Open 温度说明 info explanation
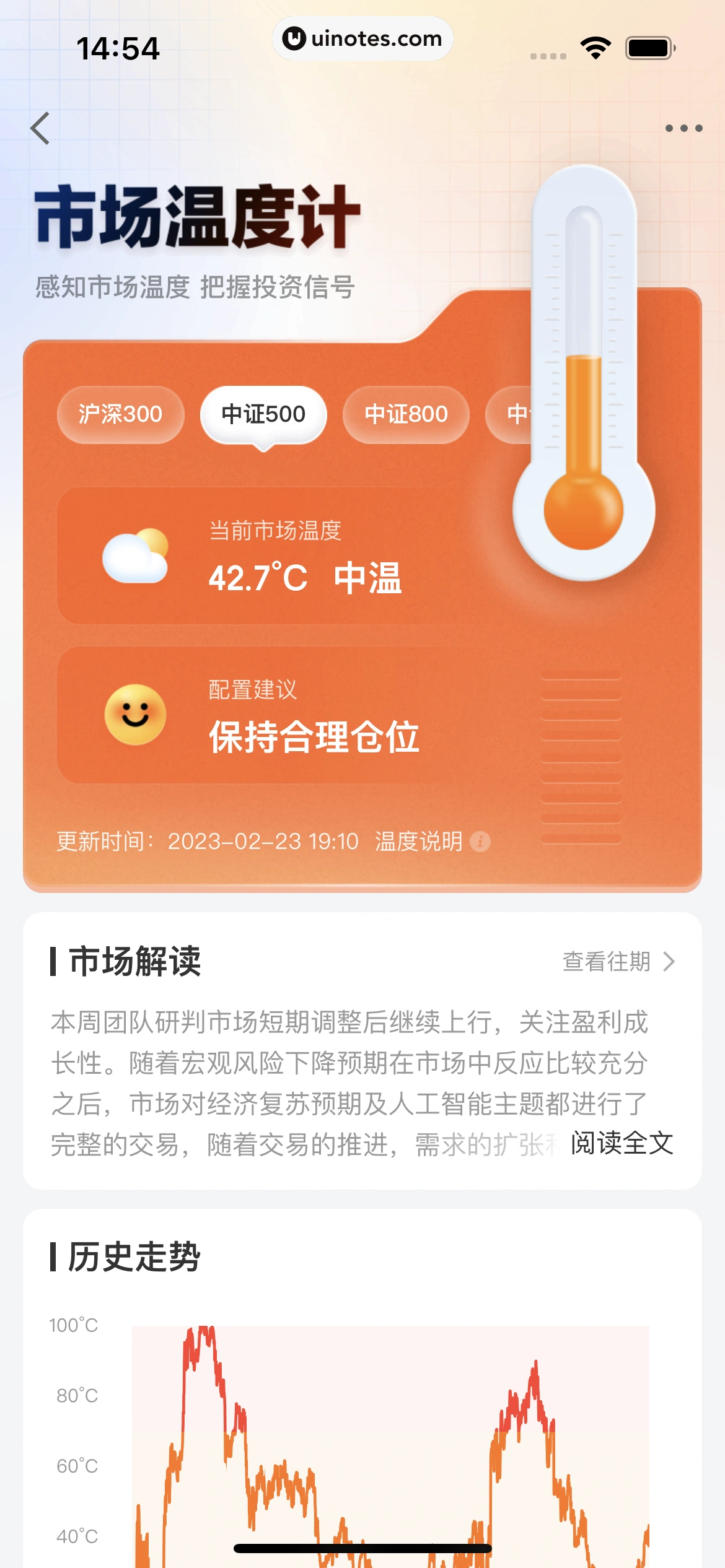Viewport: 725px width, 1568px height. click(x=432, y=842)
